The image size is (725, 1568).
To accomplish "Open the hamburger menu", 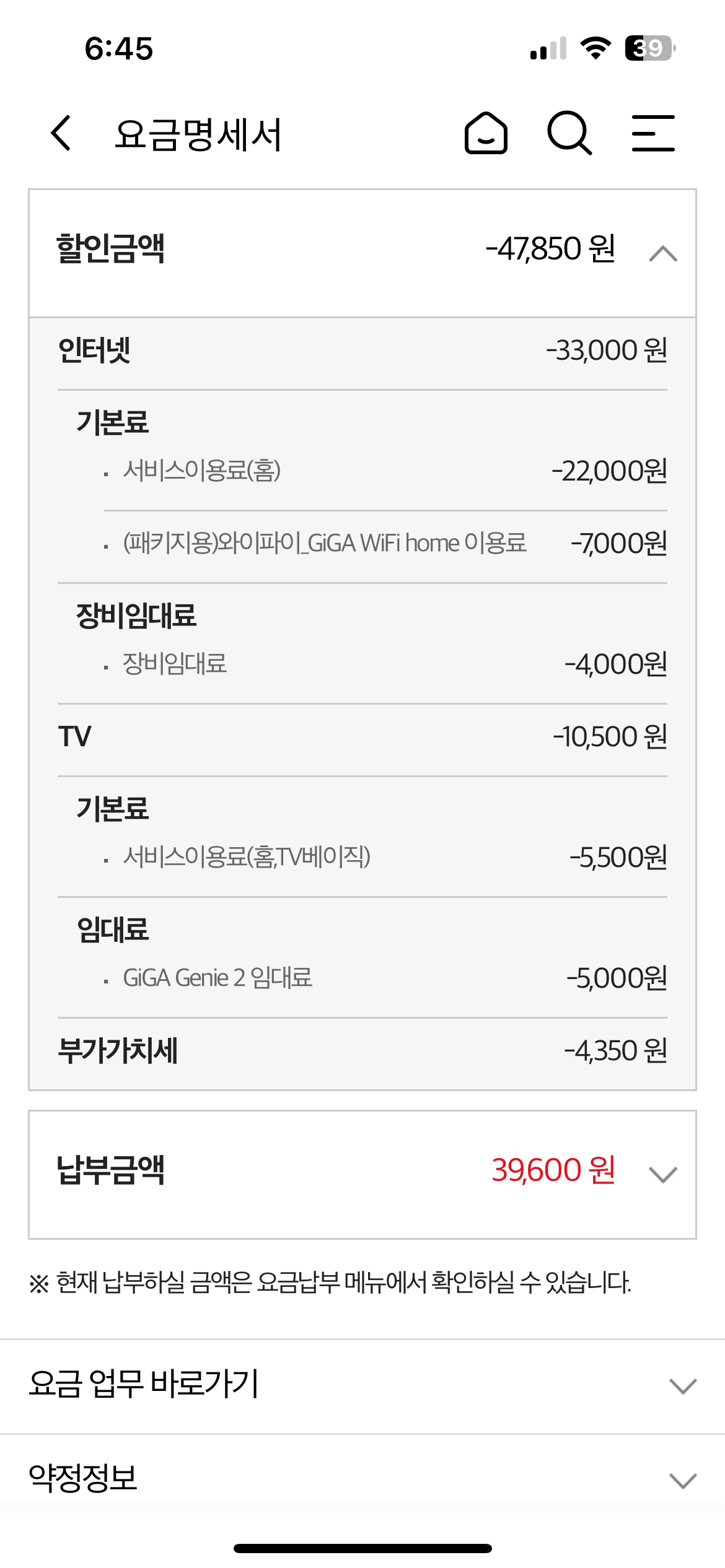I will [x=653, y=133].
